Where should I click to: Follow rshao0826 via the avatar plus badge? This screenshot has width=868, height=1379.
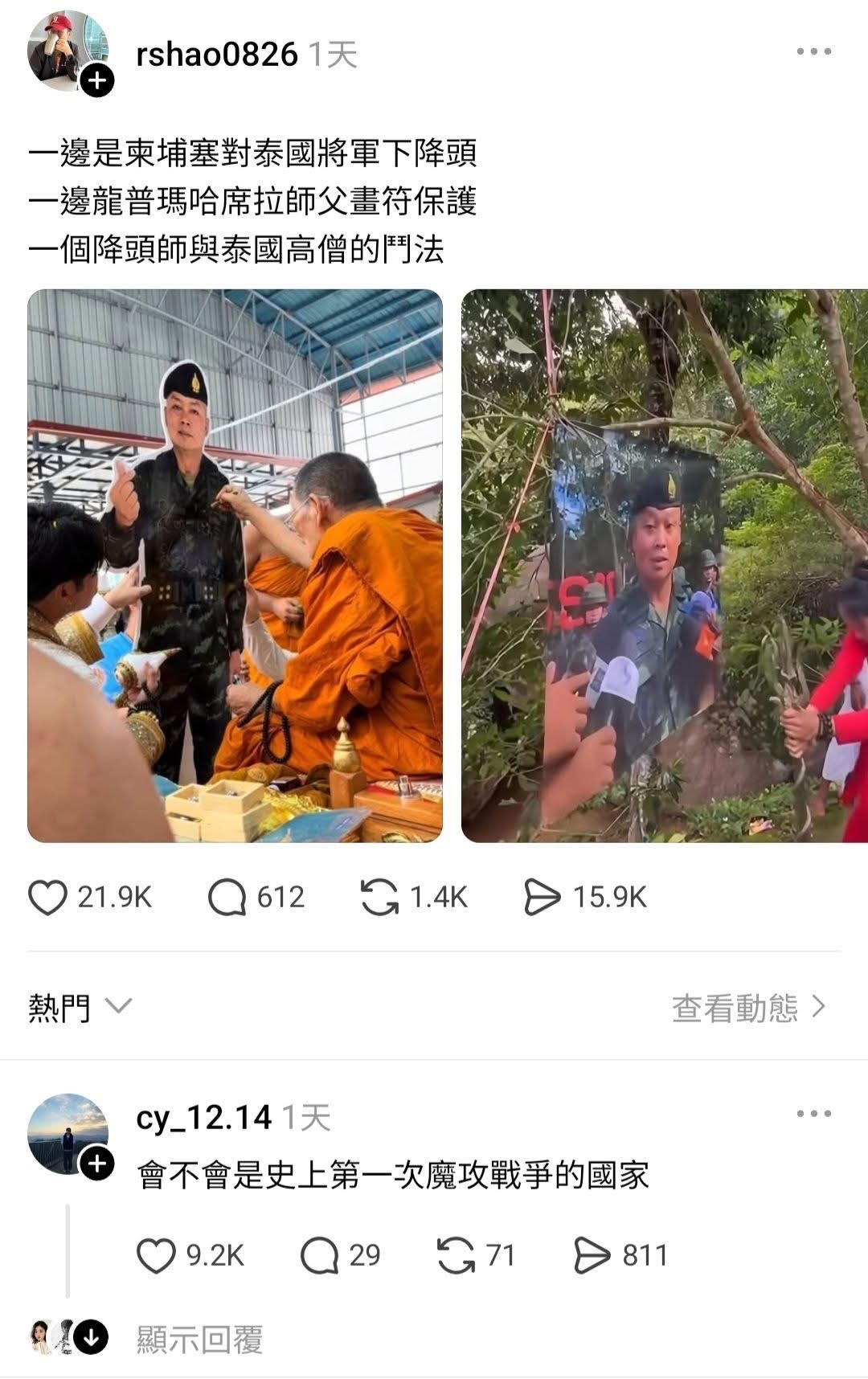[x=97, y=81]
